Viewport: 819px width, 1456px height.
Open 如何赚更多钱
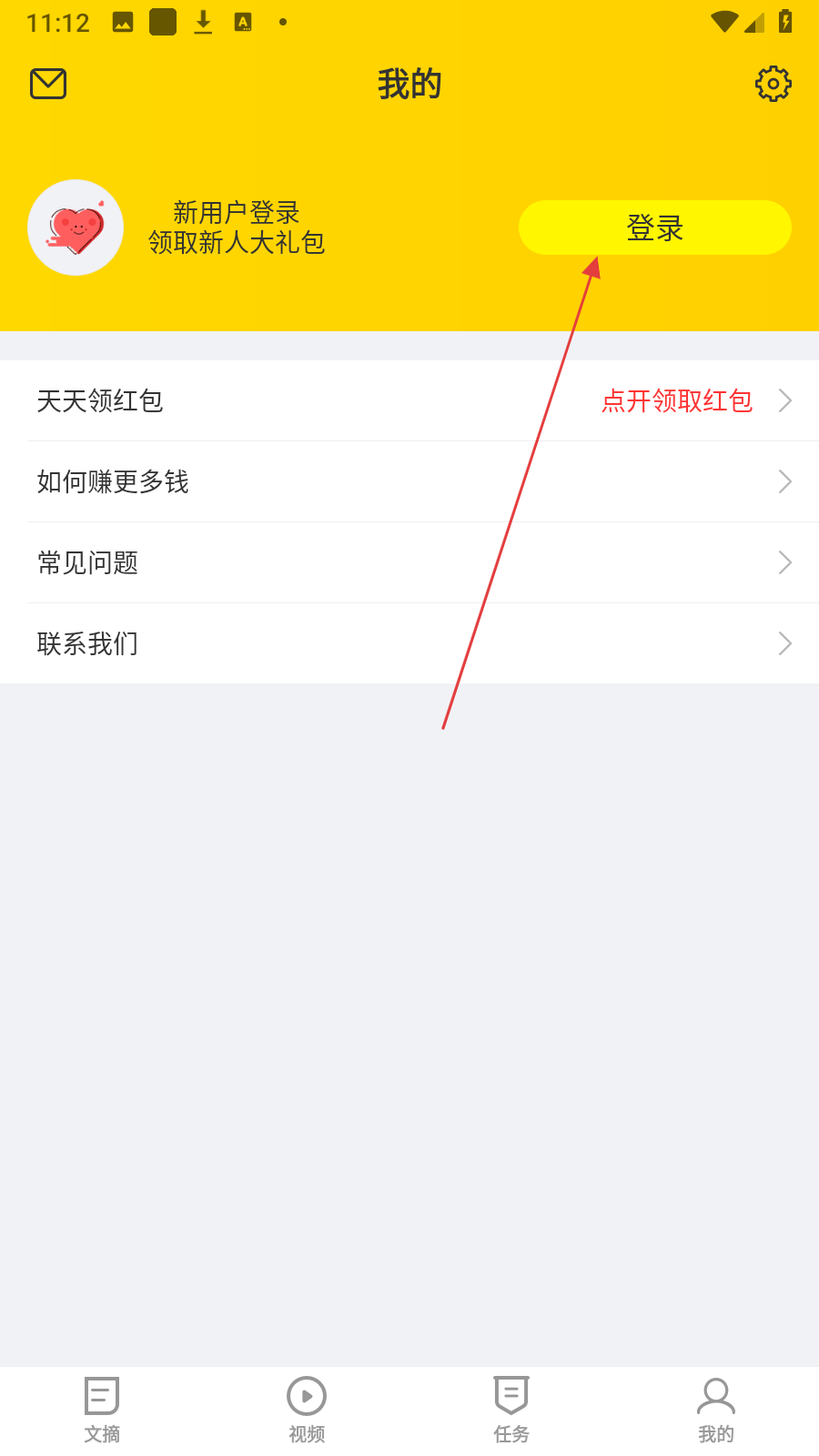click(409, 481)
